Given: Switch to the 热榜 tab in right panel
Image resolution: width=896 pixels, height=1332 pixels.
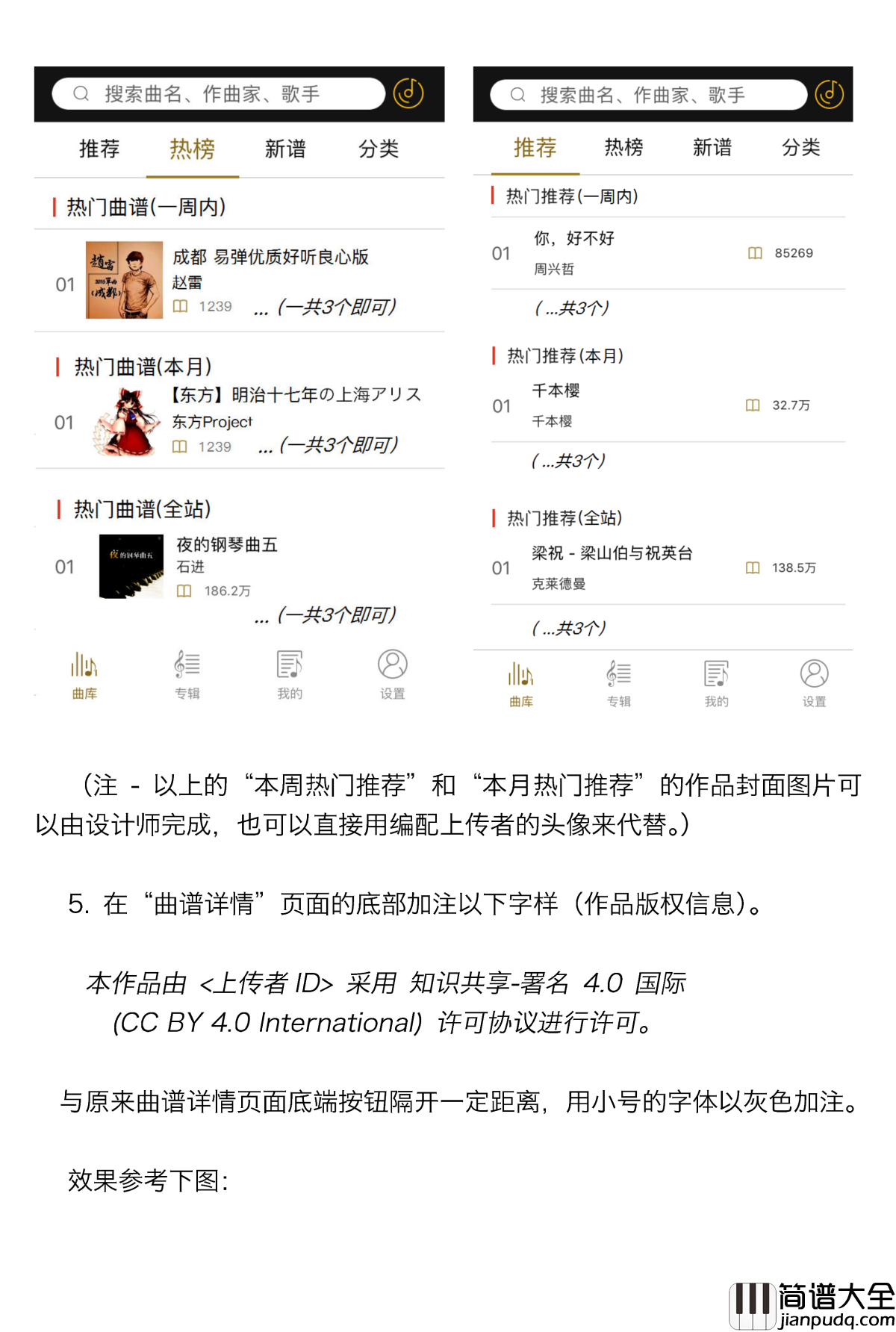Looking at the screenshot, I should pos(623,148).
